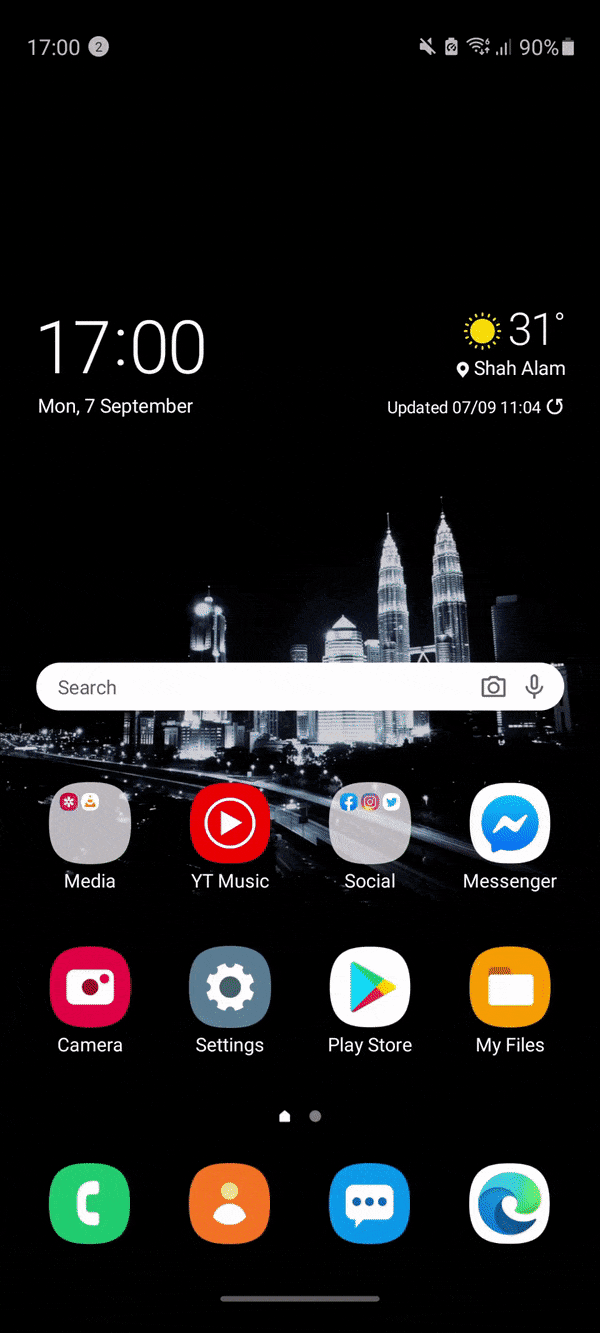Open My Files app

point(510,987)
